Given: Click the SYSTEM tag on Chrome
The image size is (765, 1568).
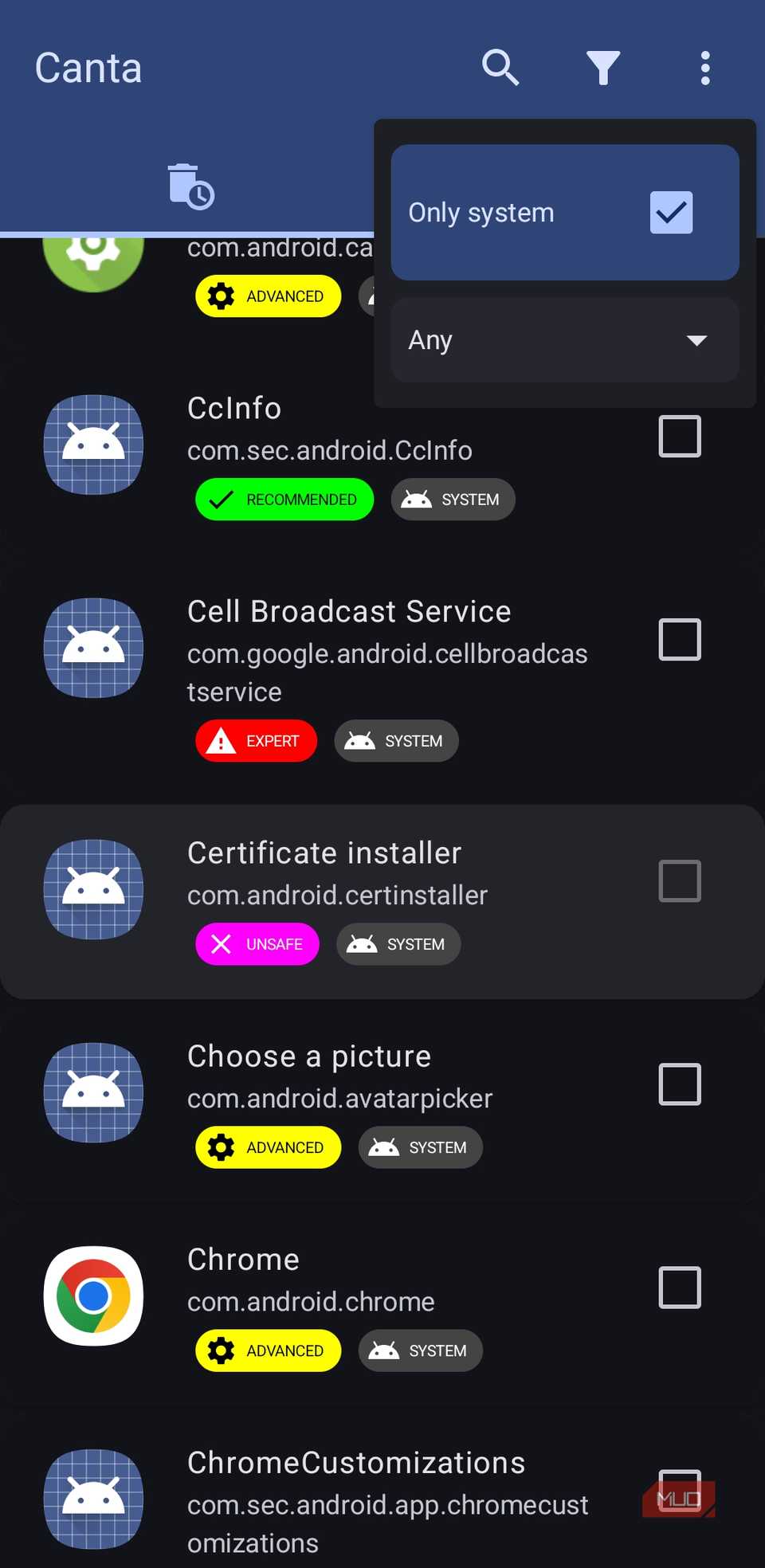Looking at the screenshot, I should coord(420,1350).
